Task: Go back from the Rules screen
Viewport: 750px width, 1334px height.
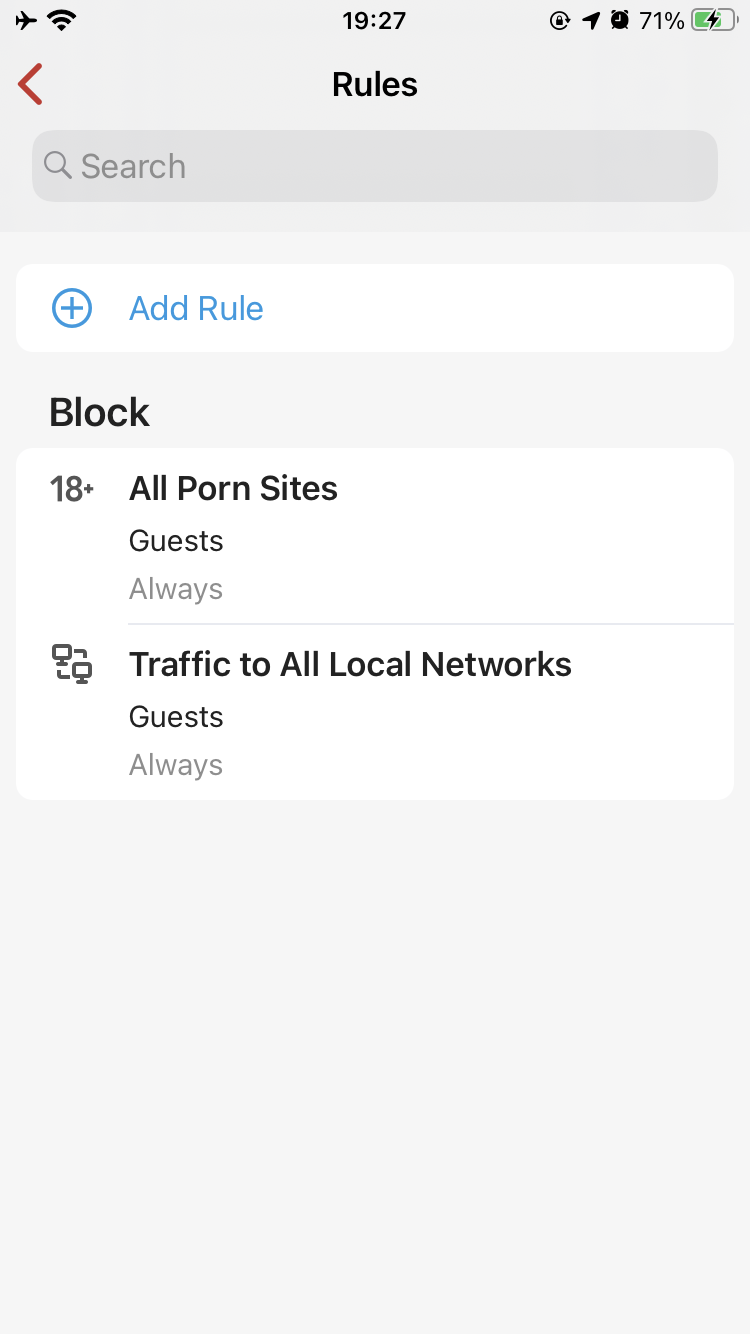Action: (31, 85)
